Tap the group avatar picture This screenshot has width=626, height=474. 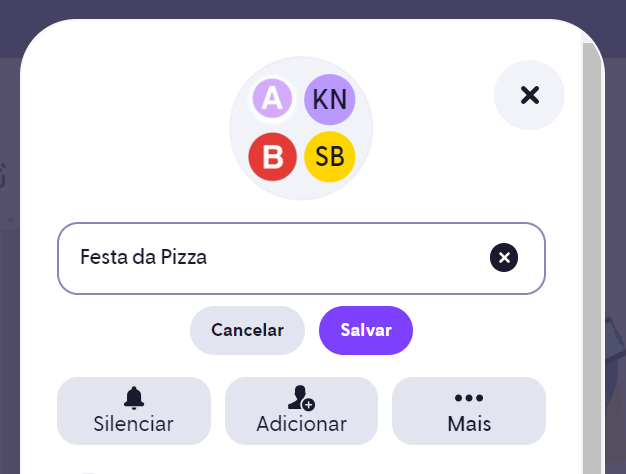click(x=301, y=127)
